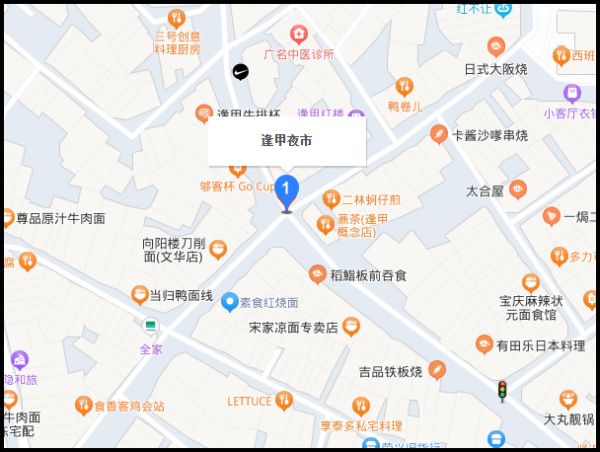Viewport: 600px width, 452px height.
Task: Select the 宋家凉面专卖店 map pin
Action: click(351, 326)
